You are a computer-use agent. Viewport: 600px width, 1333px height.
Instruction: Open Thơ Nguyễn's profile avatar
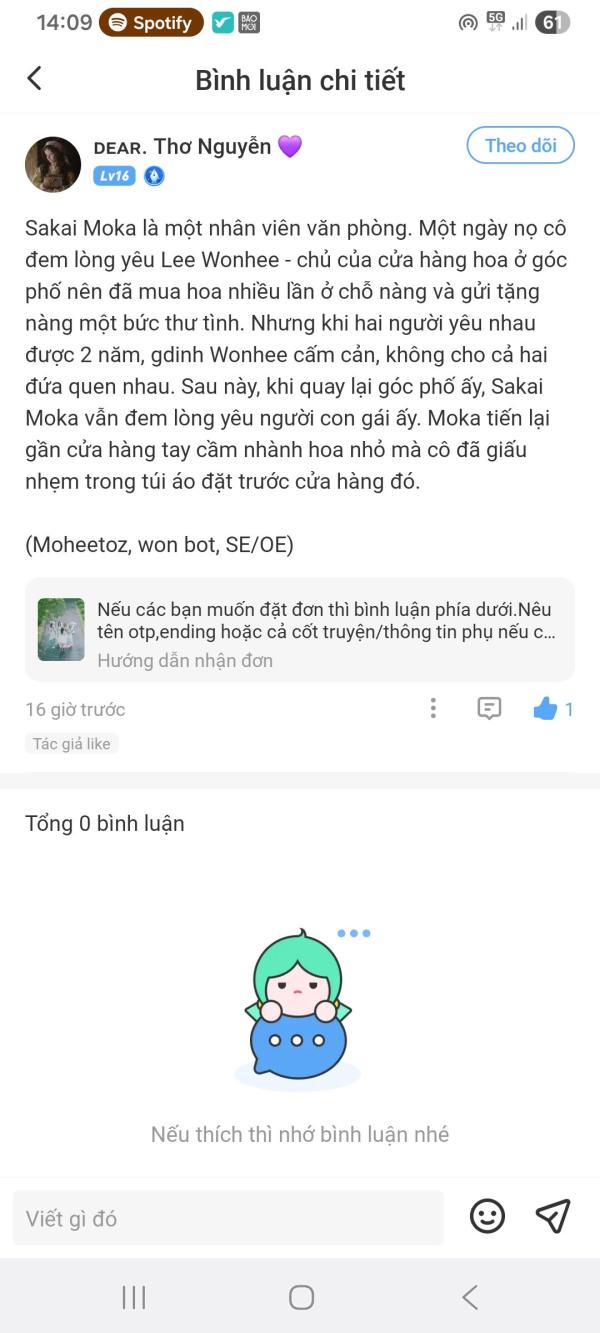[x=52, y=164]
